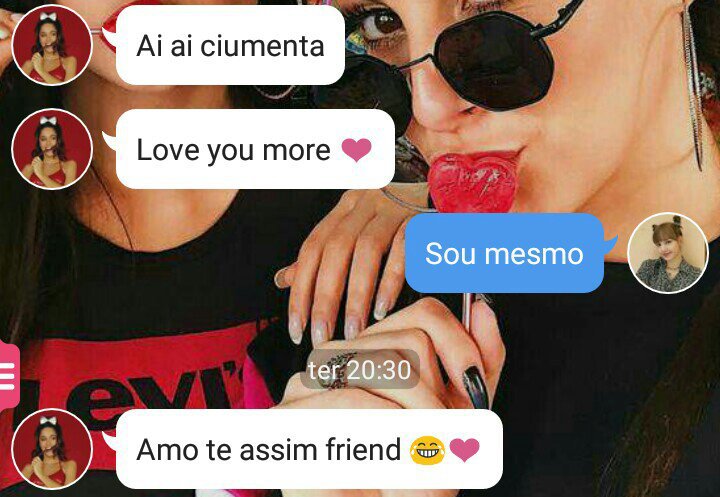Open avatar beside 'Ai ai ciumenta' message
The width and height of the screenshot is (720, 497).
tap(52, 45)
